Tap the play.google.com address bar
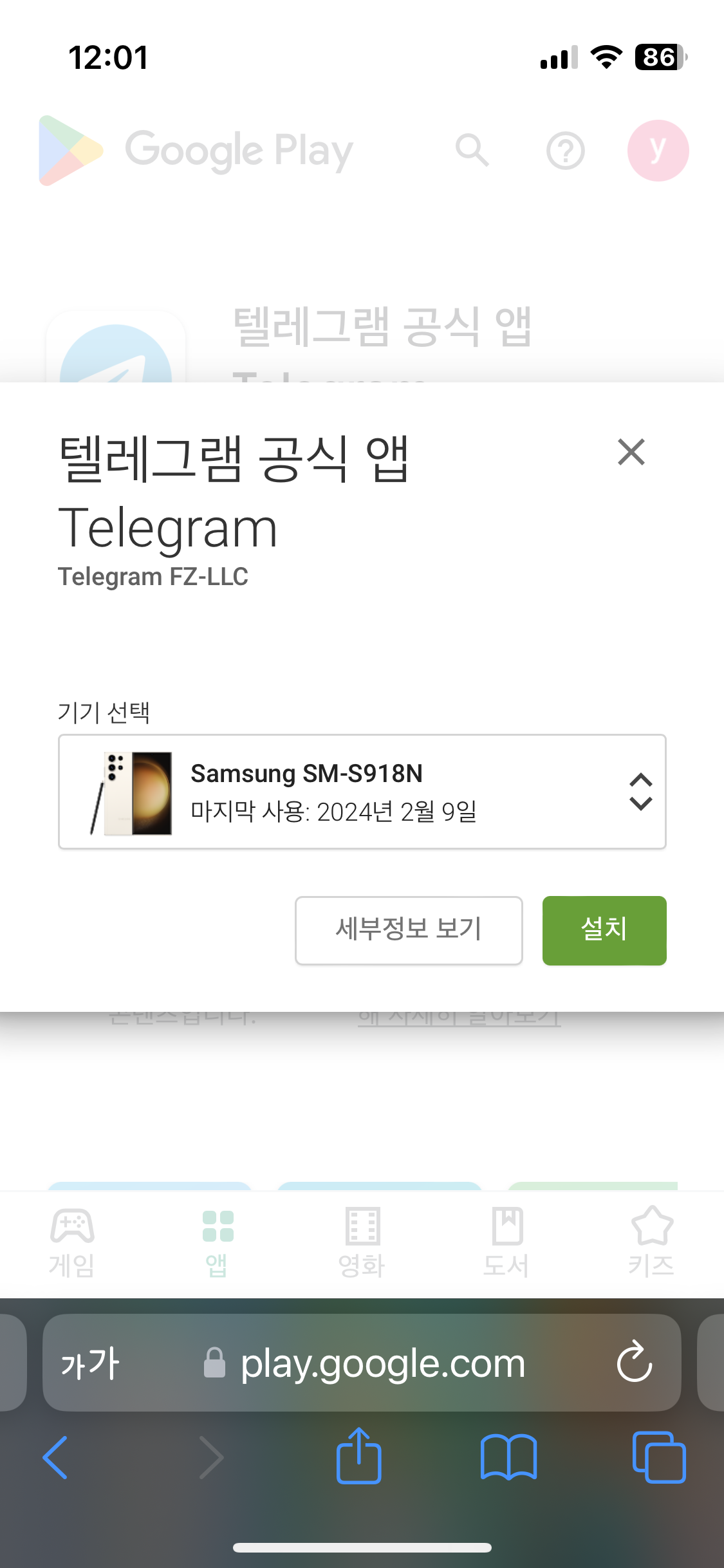The width and height of the screenshot is (724, 1568). [x=362, y=1363]
